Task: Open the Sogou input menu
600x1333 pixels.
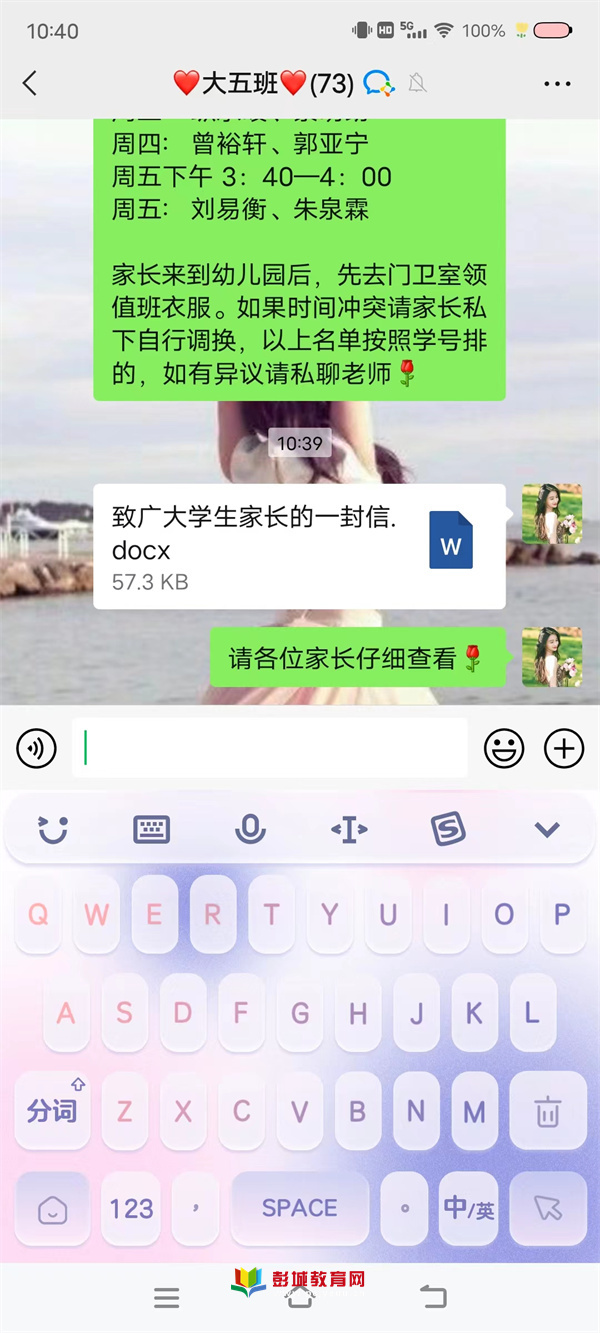Action: coord(448,829)
